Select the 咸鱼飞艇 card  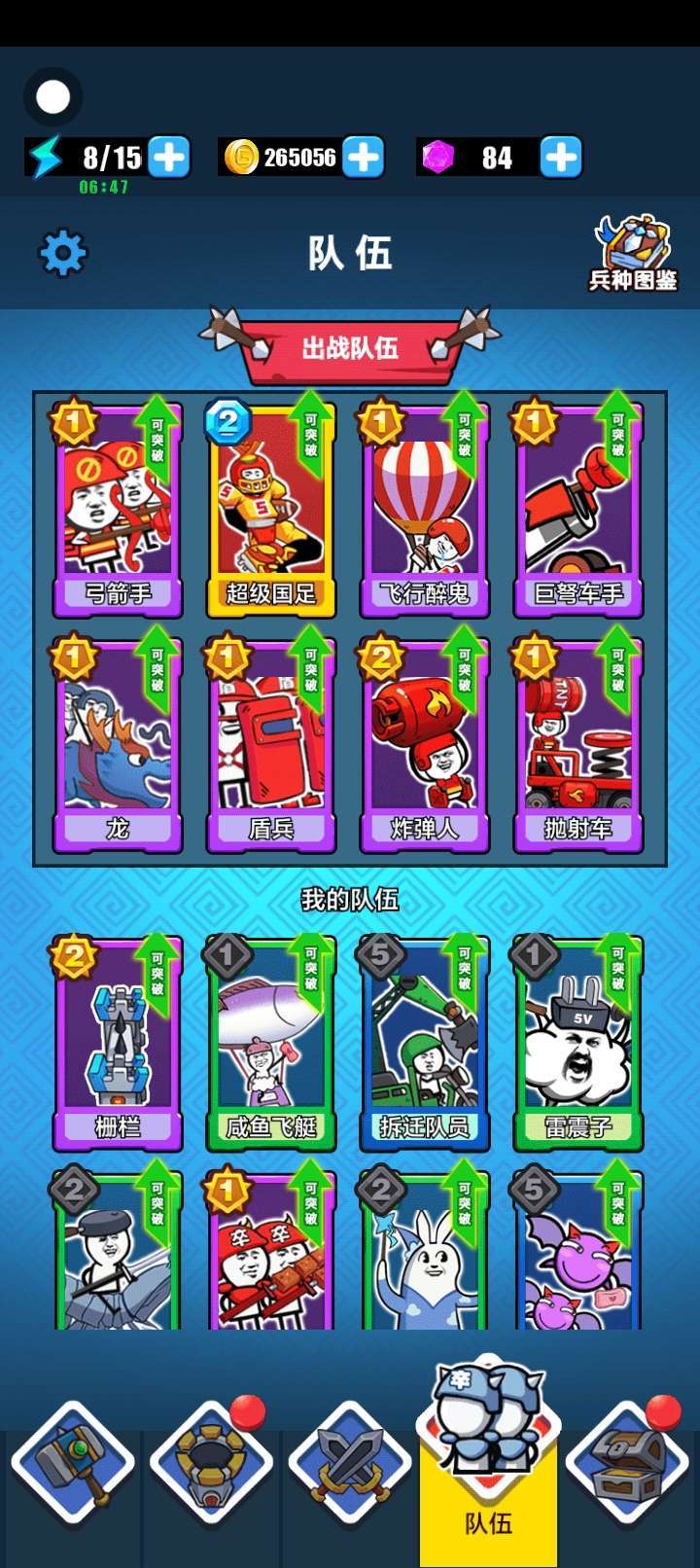coord(271,1045)
